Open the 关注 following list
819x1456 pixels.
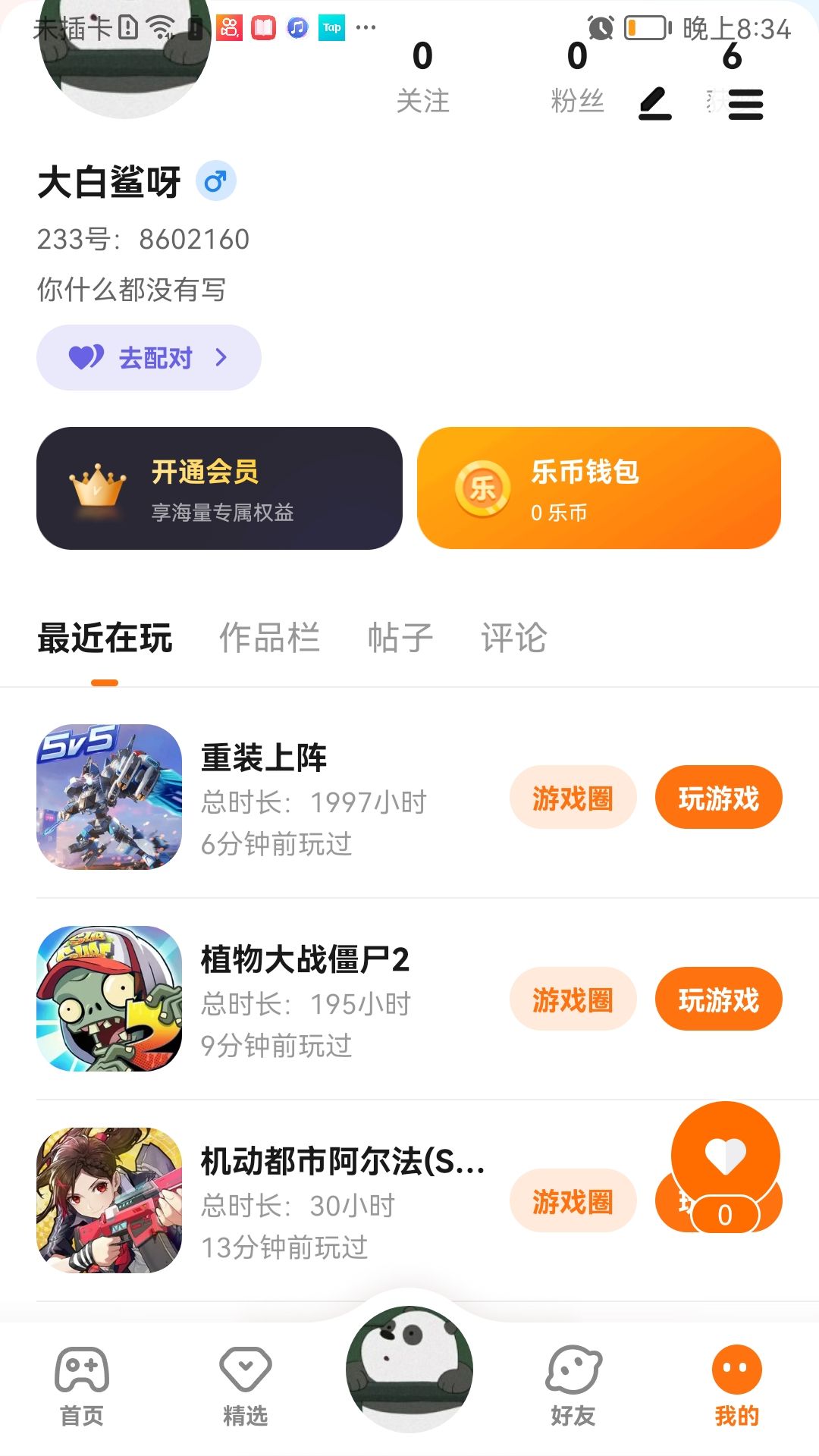tap(422, 76)
